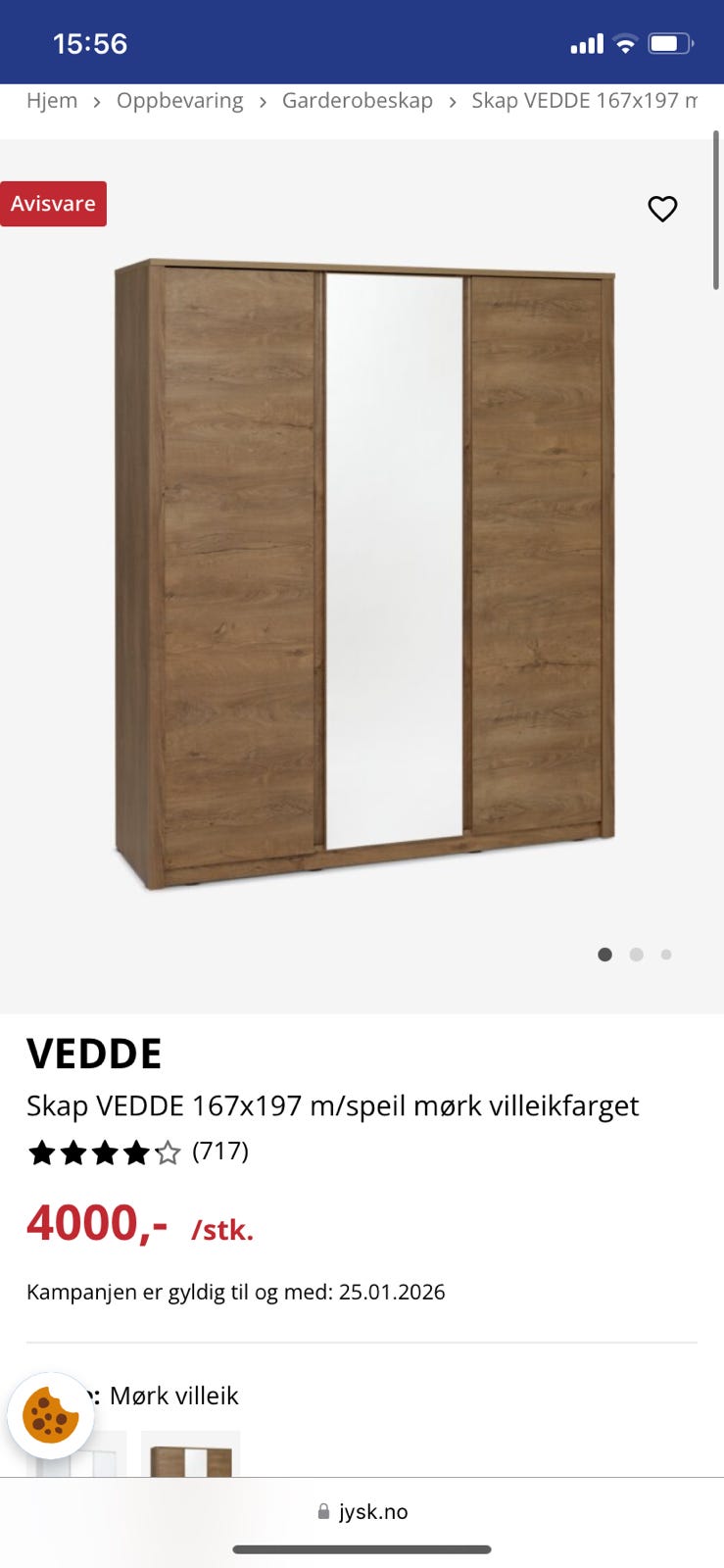
Task: Open the (717) reviews link
Action: coord(219,1152)
